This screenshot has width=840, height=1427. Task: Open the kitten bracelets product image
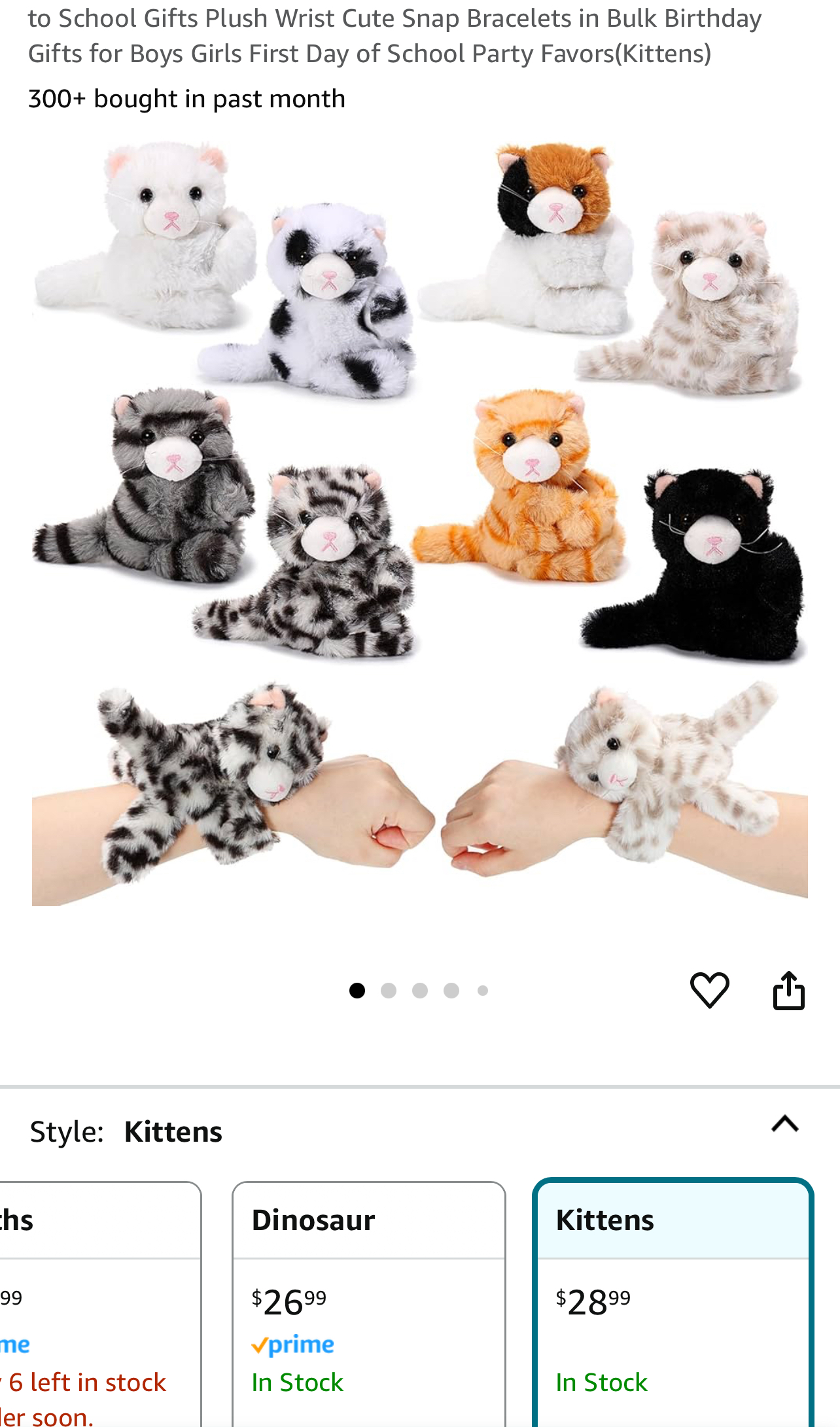tap(420, 523)
